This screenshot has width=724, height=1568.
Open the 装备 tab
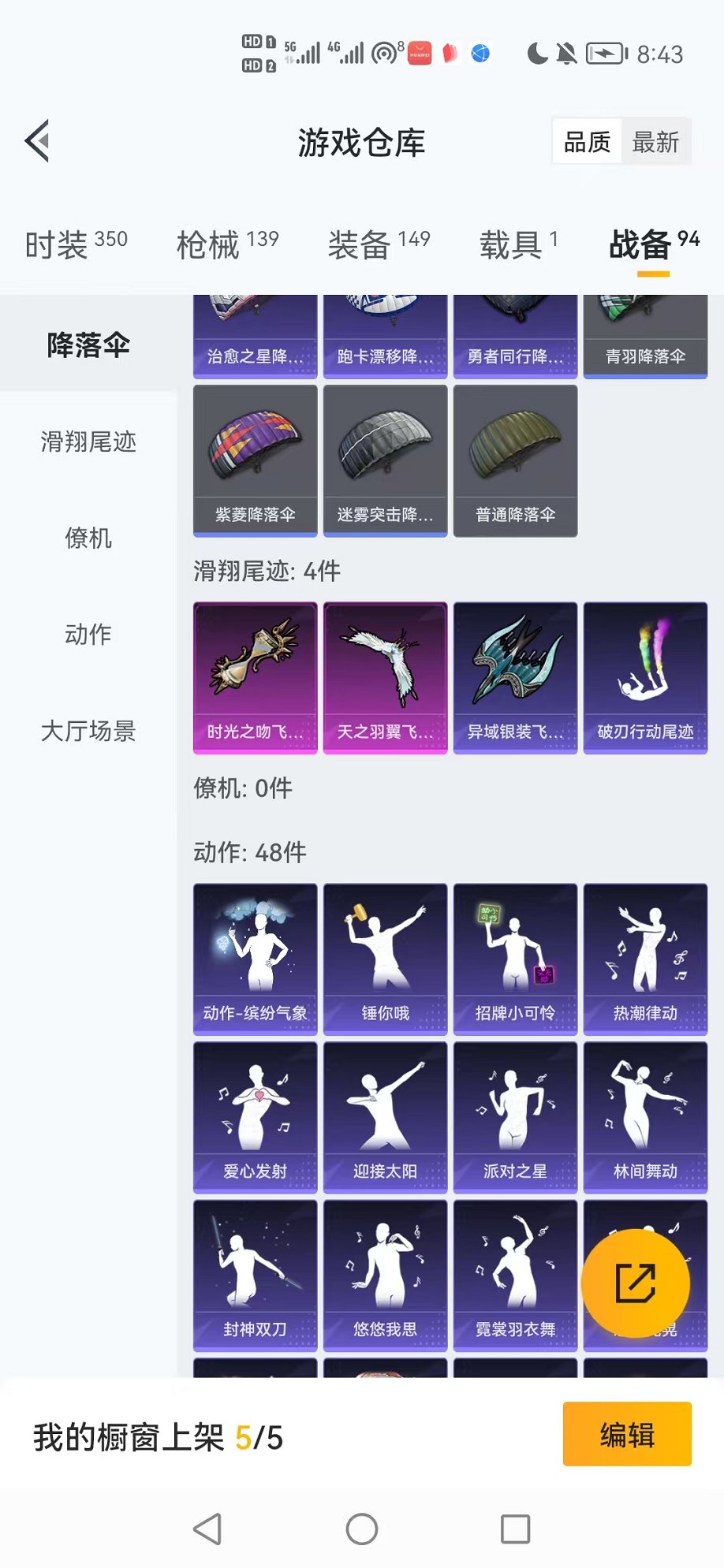pos(379,244)
